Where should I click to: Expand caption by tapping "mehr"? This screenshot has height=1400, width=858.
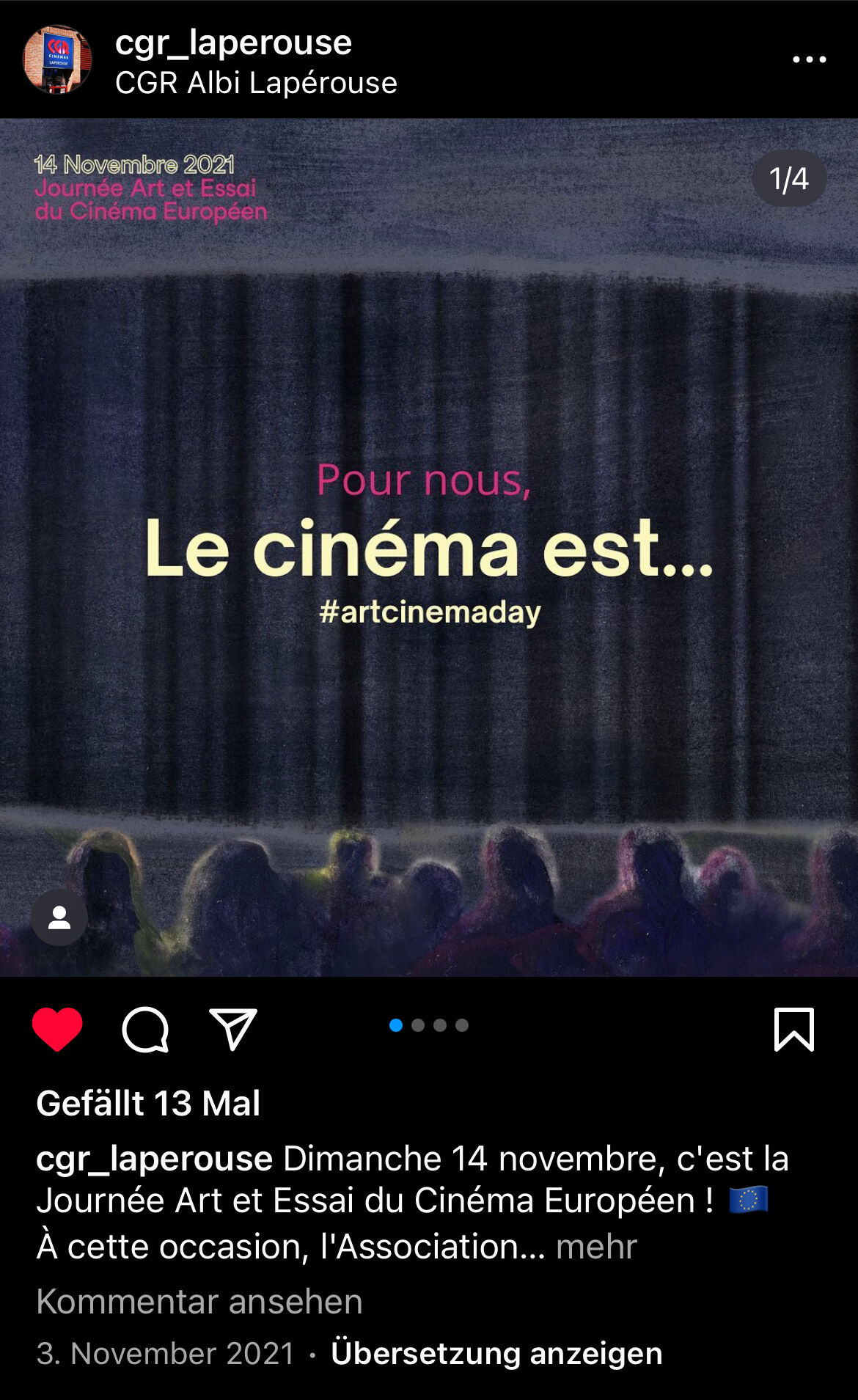596,1246
